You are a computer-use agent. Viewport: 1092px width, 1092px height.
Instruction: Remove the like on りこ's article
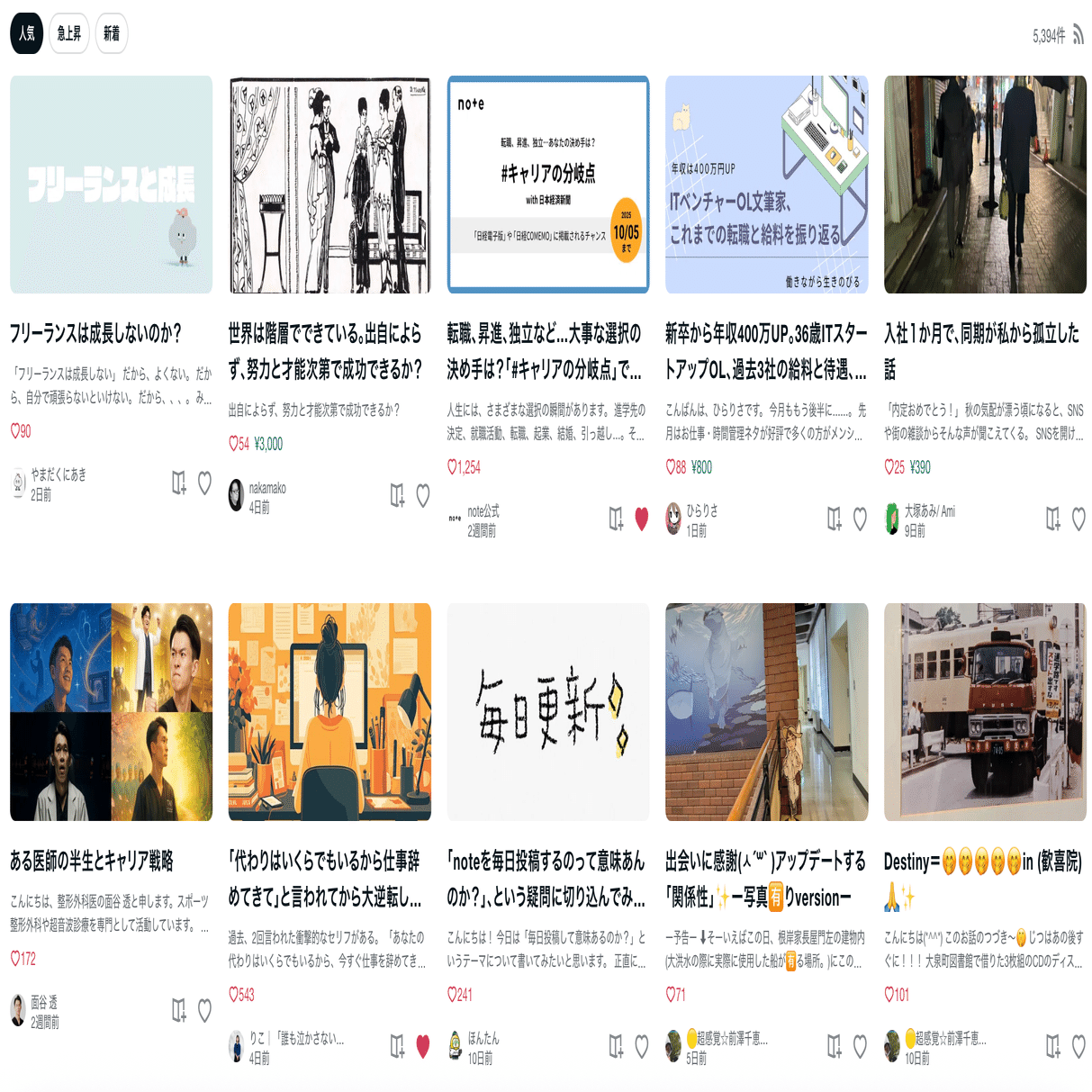click(x=423, y=1046)
